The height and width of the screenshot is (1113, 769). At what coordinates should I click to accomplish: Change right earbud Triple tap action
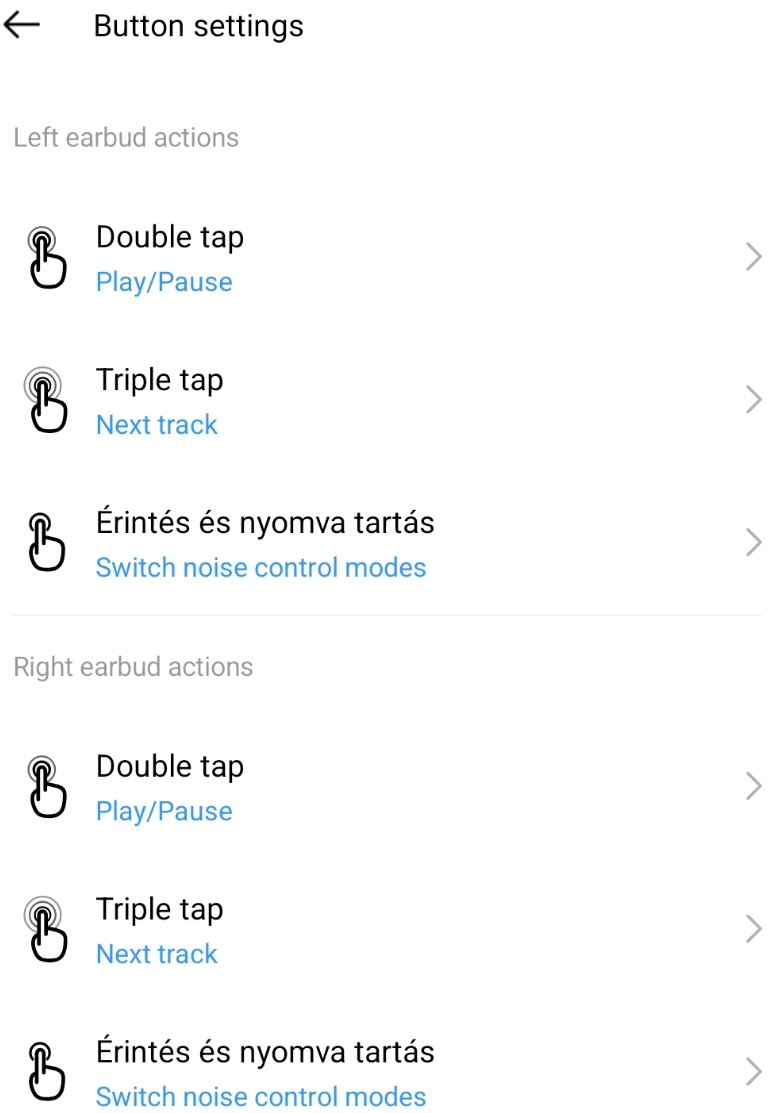(384, 930)
